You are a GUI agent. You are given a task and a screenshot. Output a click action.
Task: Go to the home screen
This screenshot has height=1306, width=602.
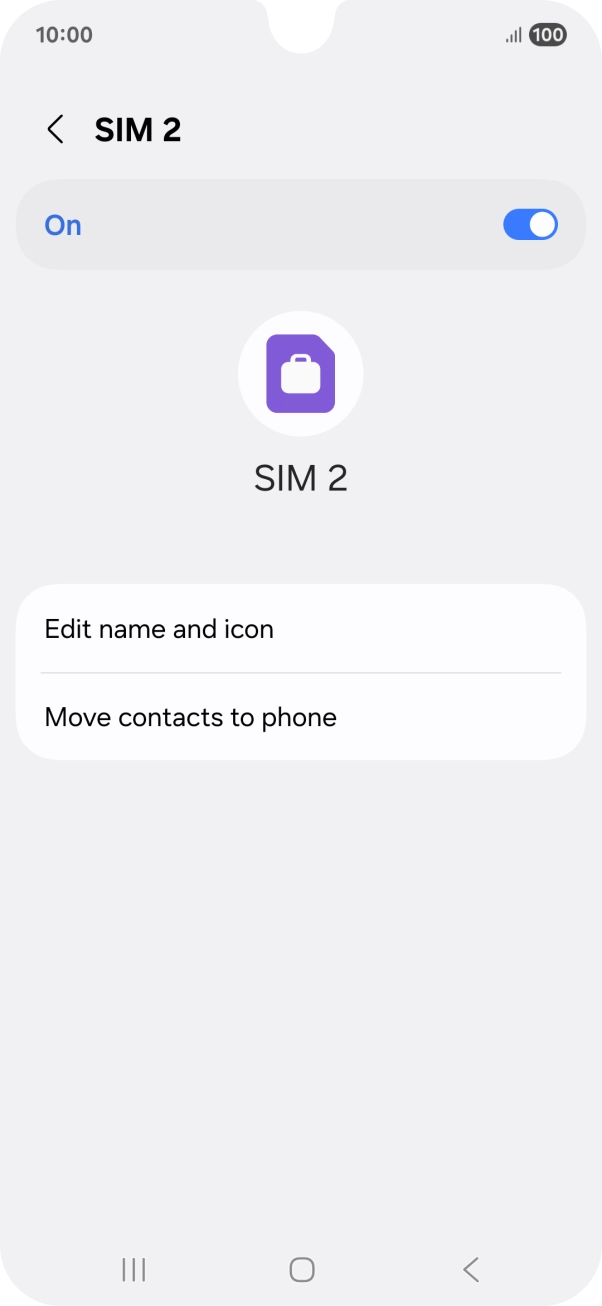301,1269
